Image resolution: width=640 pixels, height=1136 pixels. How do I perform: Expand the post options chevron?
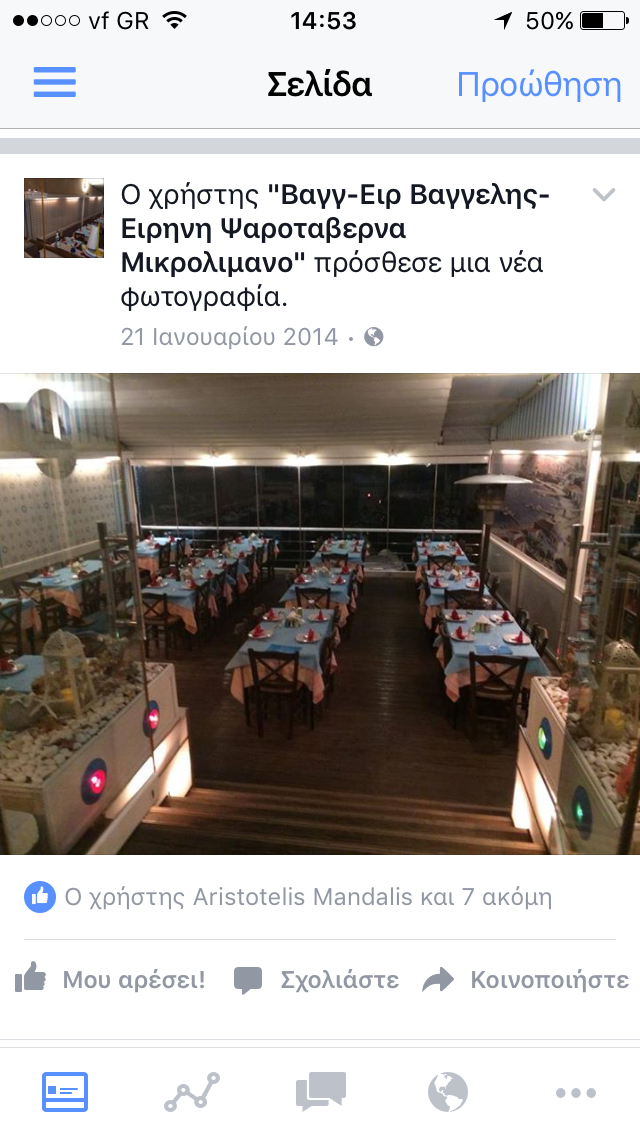point(603,195)
